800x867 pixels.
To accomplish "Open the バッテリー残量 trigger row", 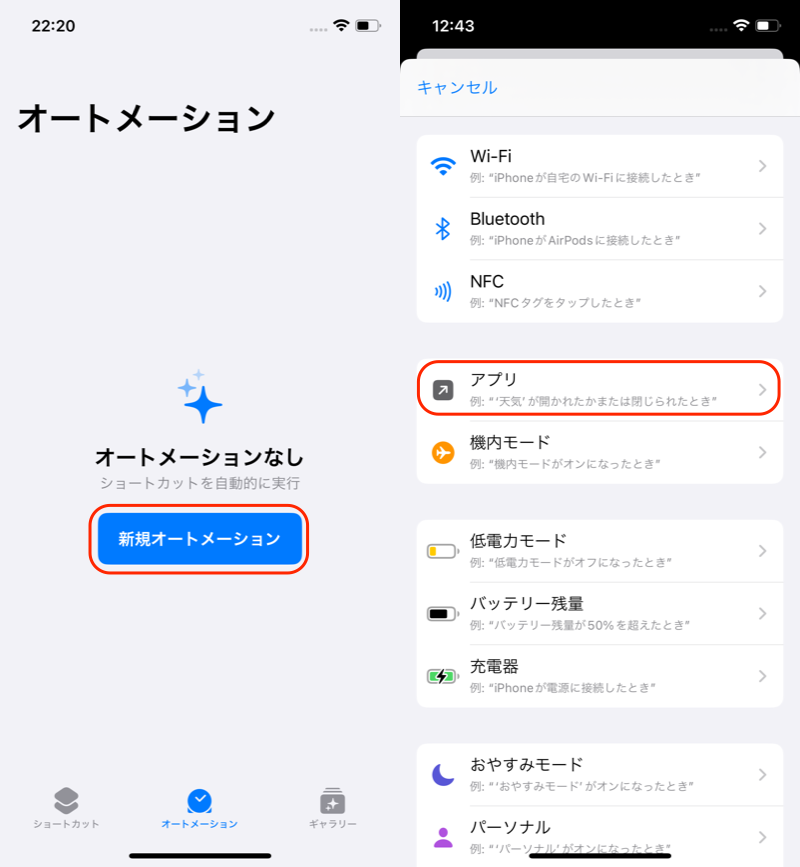I will (x=598, y=613).
